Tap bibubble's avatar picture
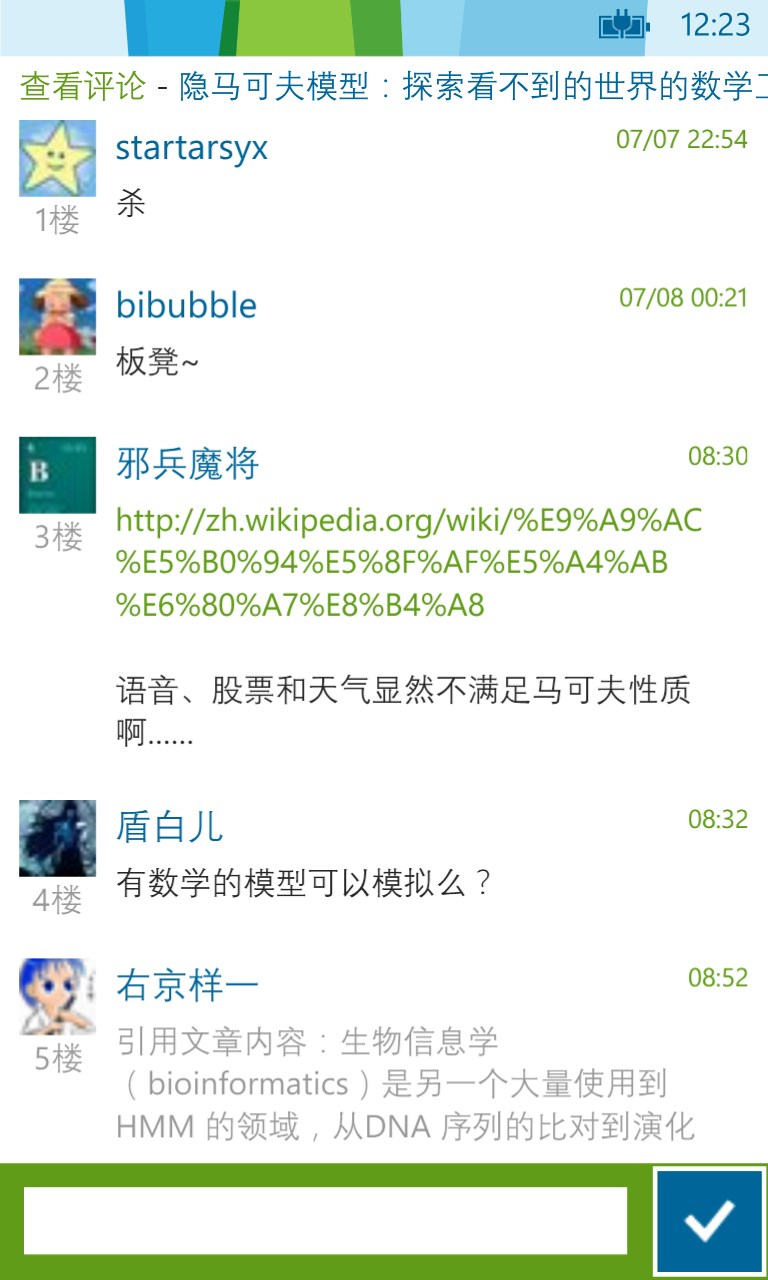Viewport: 768px width, 1280px height. (58, 316)
